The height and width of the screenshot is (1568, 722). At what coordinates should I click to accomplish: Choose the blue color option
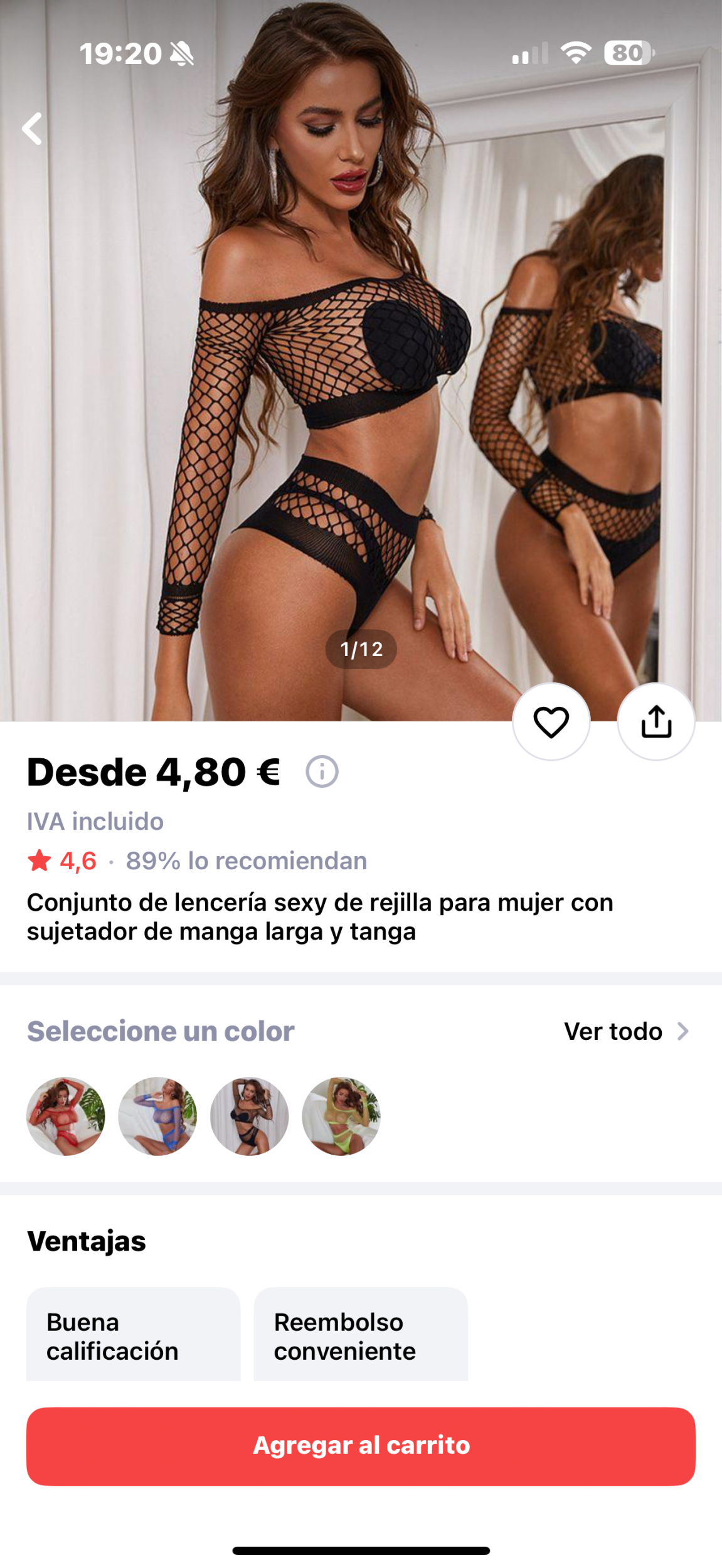pos(157,1116)
